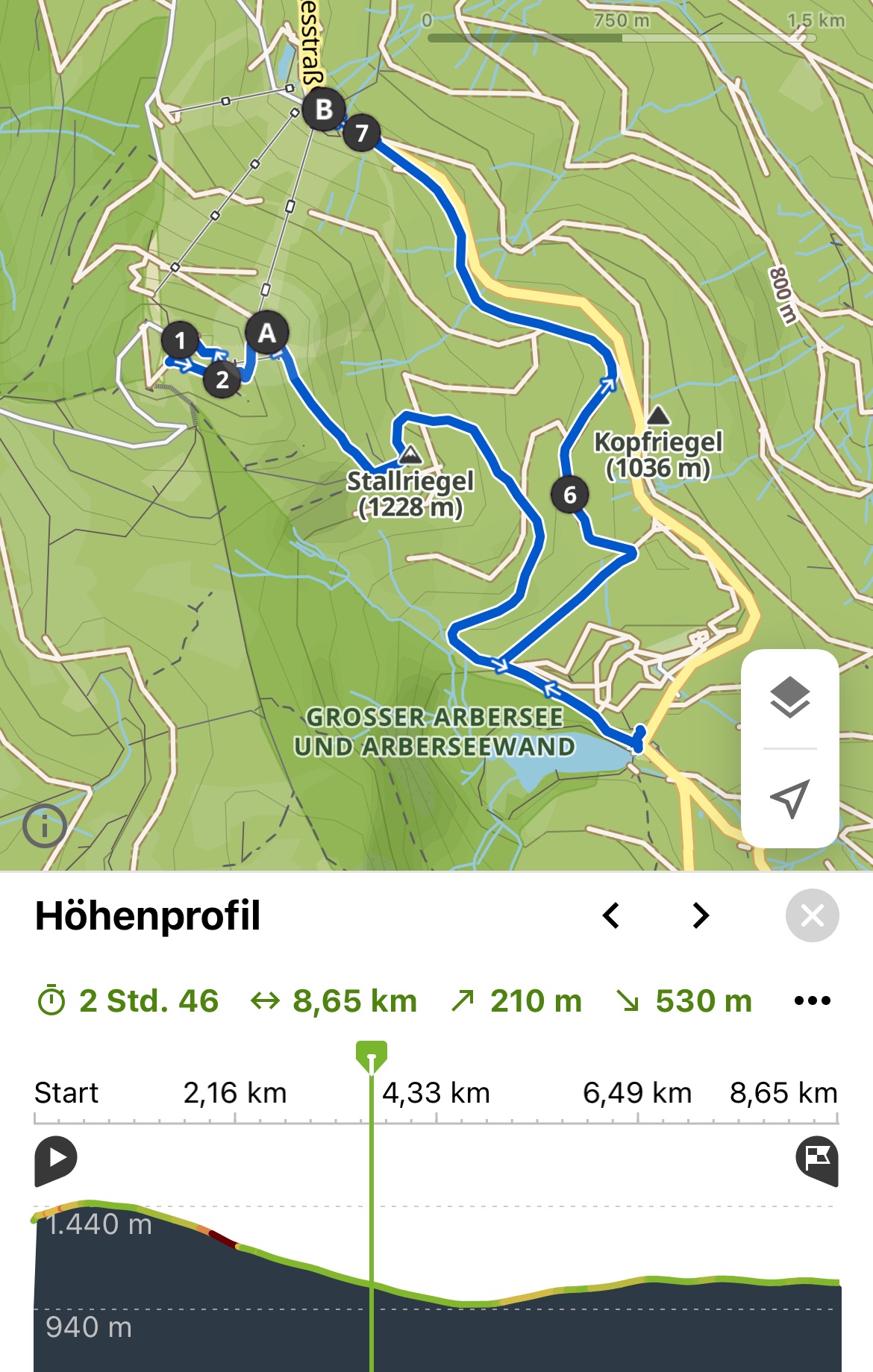Open the map info button

pyautogui.click(x=44, y=826)
